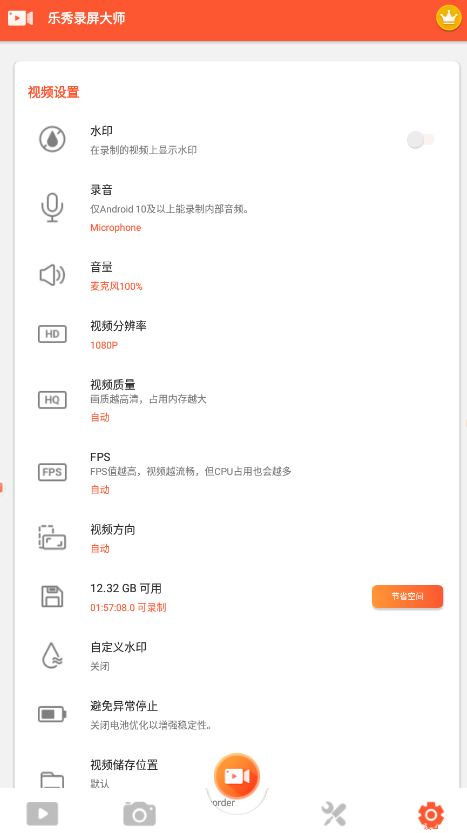This screenshot has height=833, width=467.
Task: Open the 避免异常停止 battery optimization row
Action: tap(237, 715)
